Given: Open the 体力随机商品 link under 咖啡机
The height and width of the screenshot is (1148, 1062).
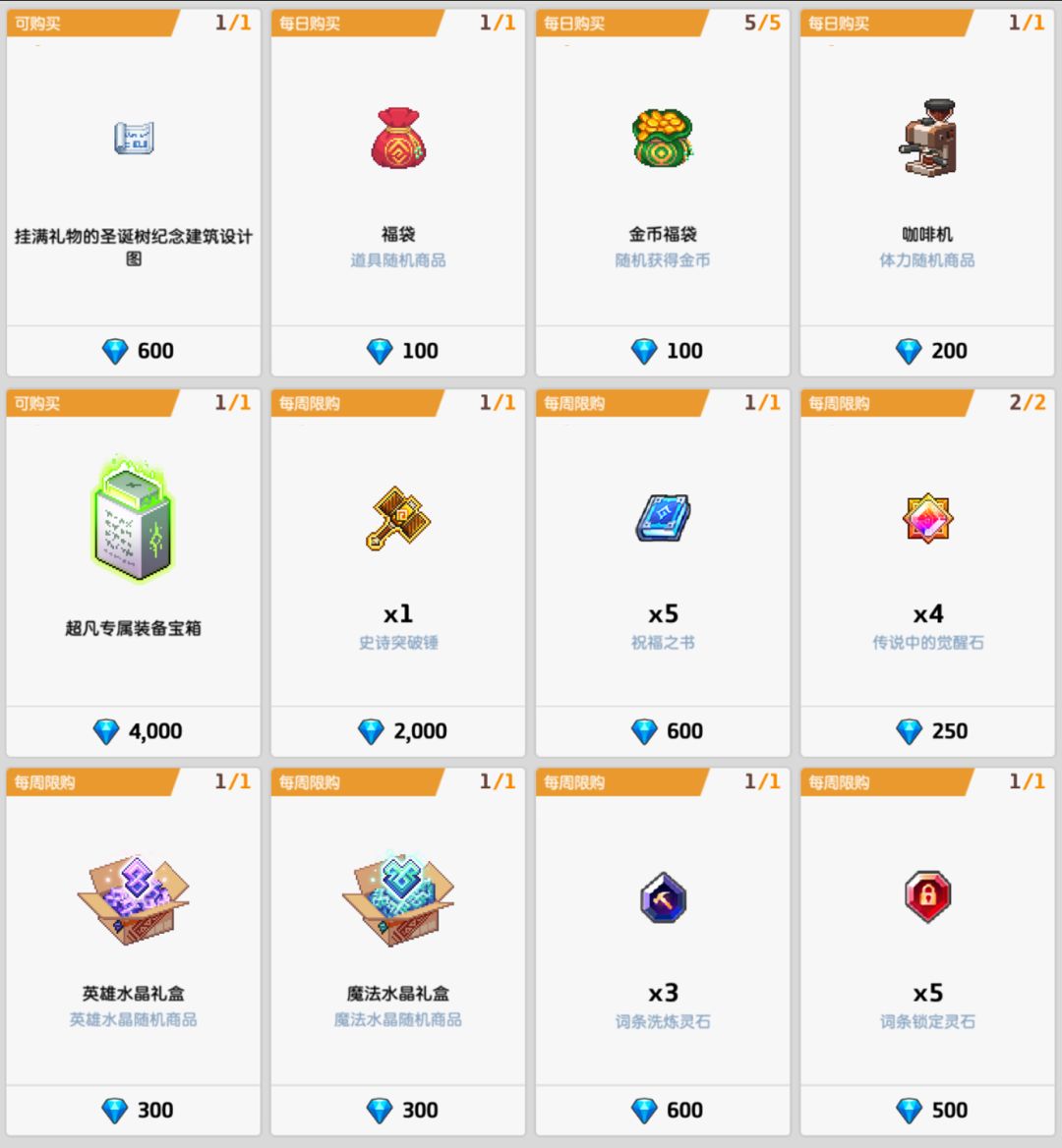Looking at the screenshot, I should click(927, 260).
